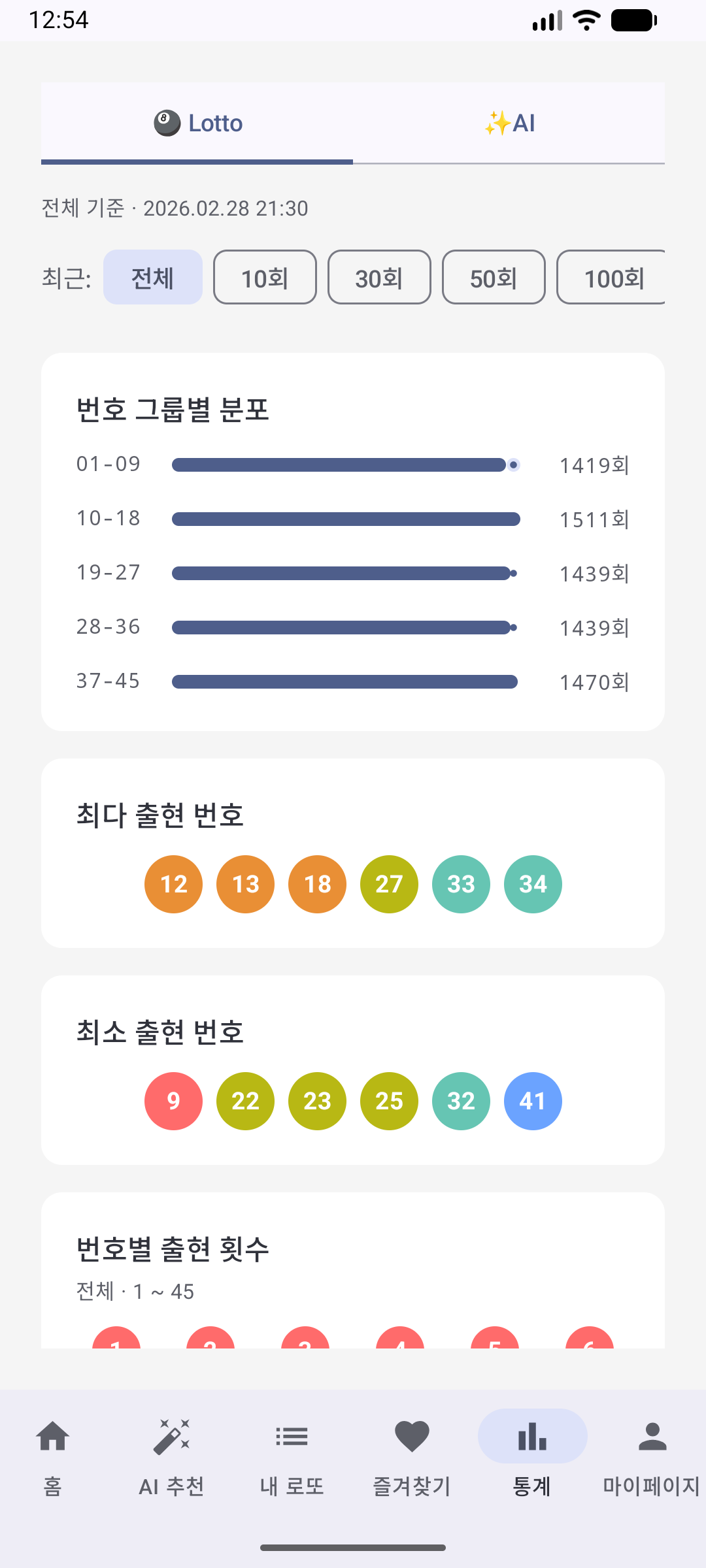Enable the 30회 filter option
Screen dimensions: 706x1568
(x=379, y=277)
